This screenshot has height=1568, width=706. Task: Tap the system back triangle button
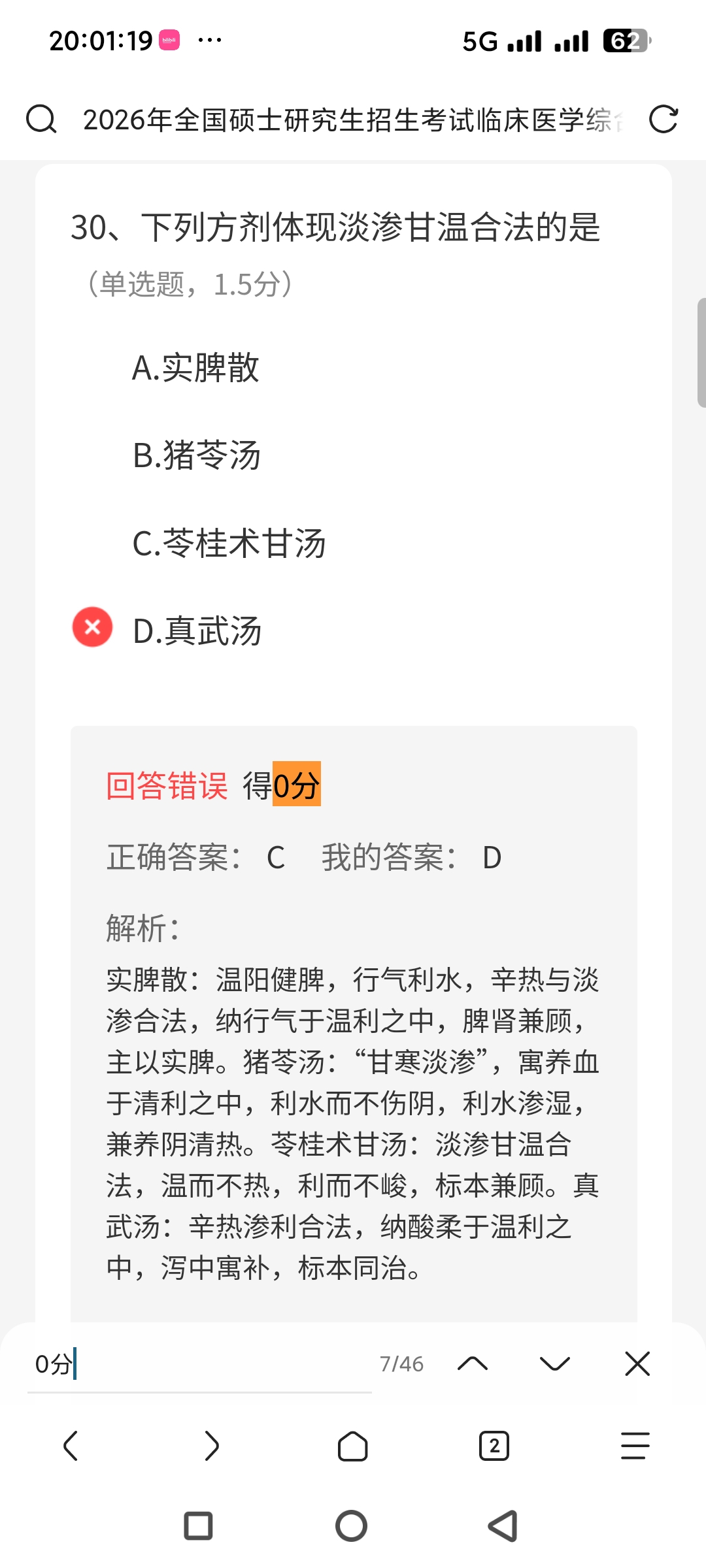(x=503, y=1527)
